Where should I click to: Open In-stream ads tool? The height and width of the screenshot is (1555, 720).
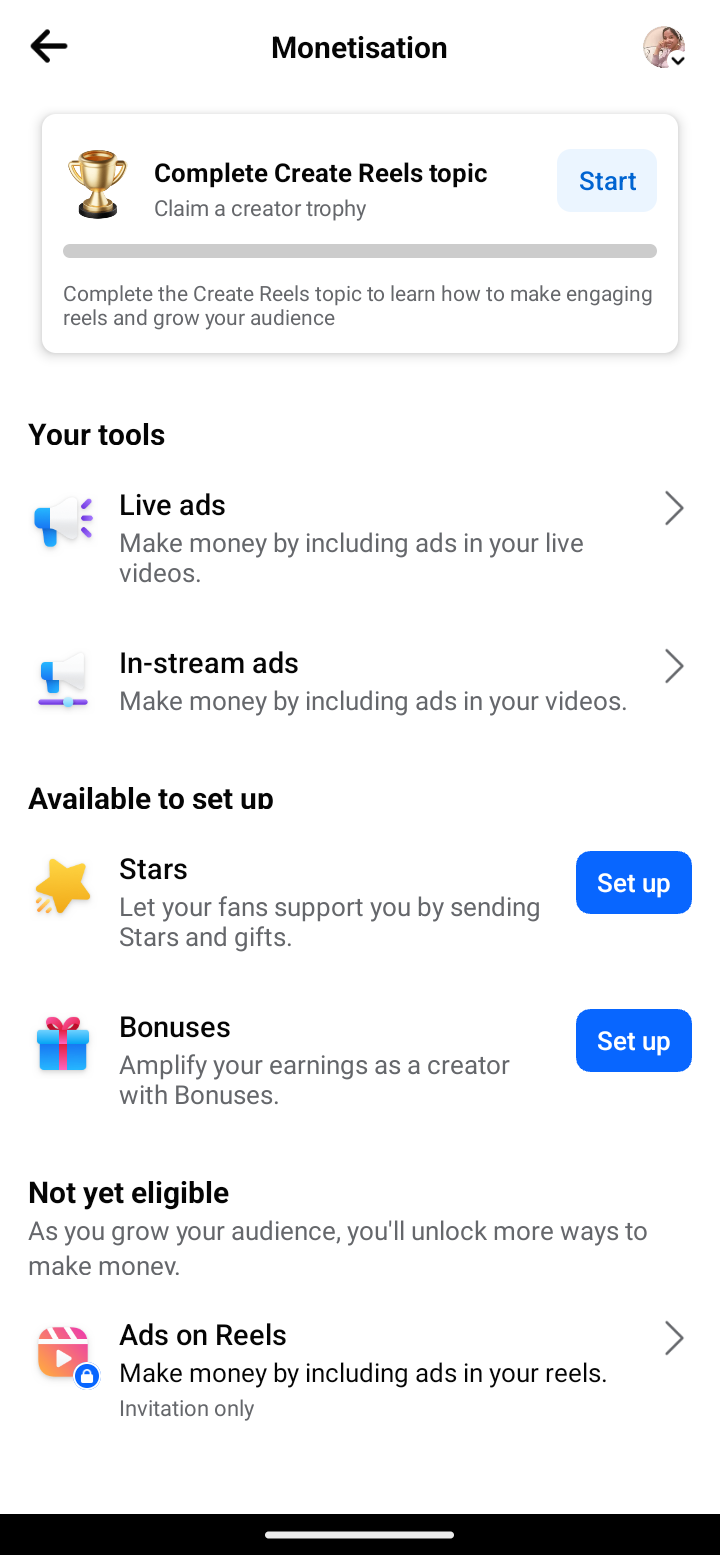tap(360, 681)
